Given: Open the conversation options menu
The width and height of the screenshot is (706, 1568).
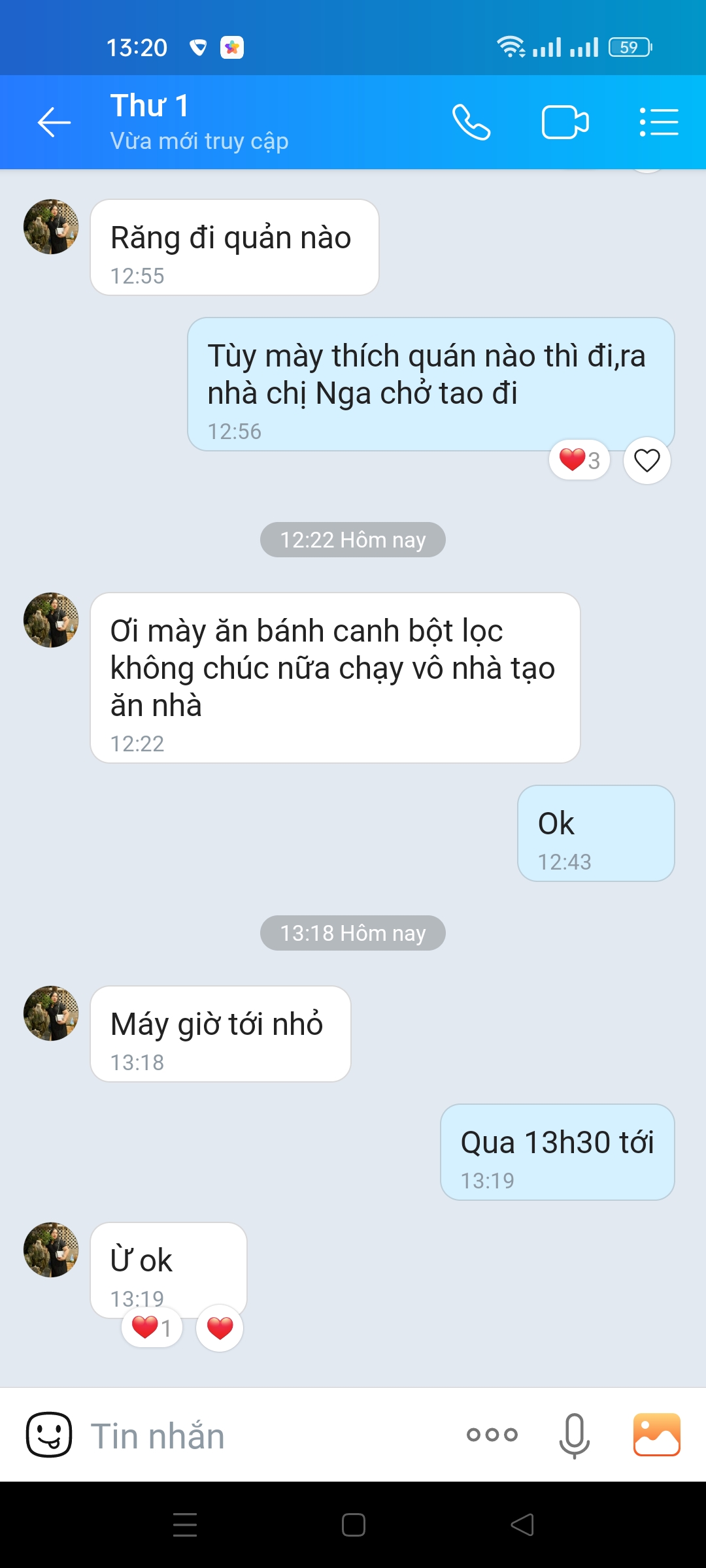Looking at the screenshot, I should [658, 122].
